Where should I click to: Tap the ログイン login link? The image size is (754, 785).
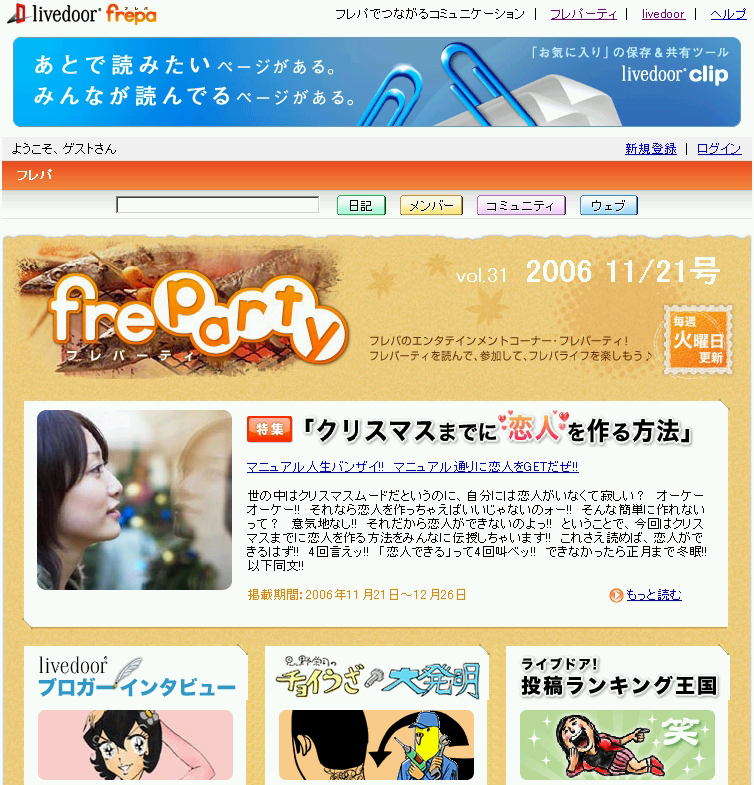719,149
